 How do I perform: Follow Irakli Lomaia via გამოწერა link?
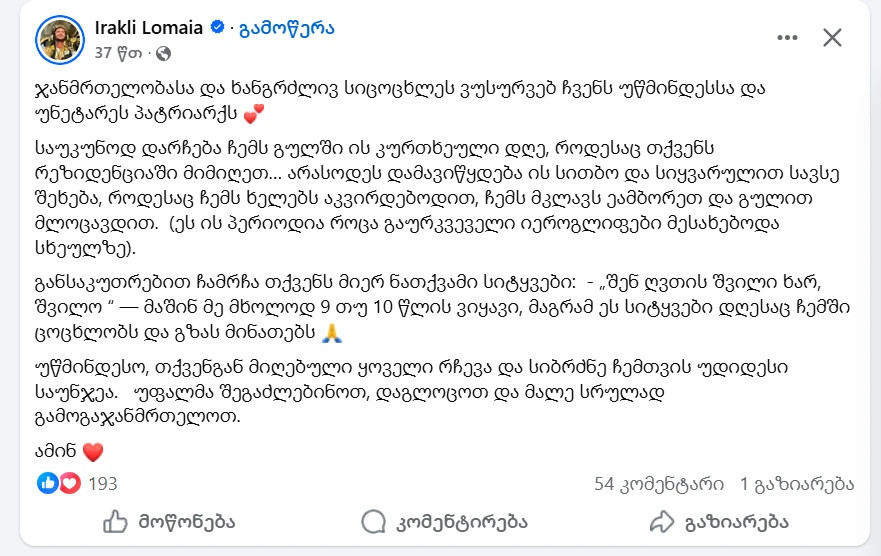tap(286, 28)
